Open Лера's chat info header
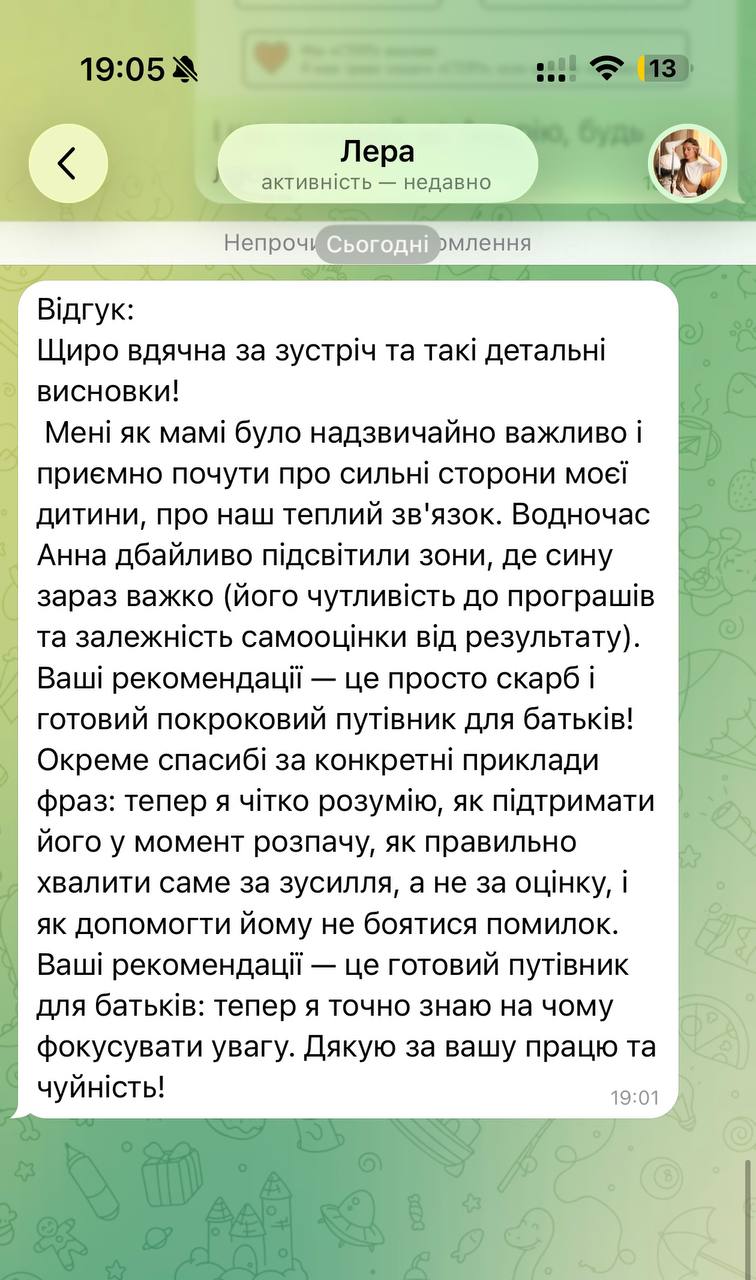Image resolution: width=756 pixels, height=1280 pixels. click(x=377, y=164)
